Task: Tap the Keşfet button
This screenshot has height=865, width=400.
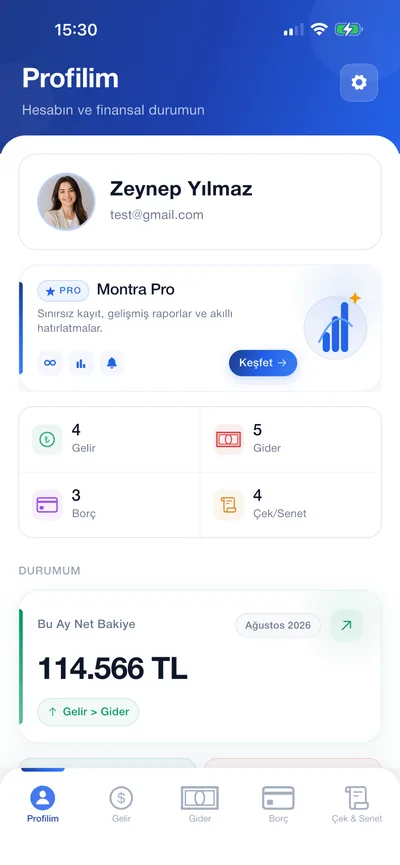Action: tap(263, 363)
